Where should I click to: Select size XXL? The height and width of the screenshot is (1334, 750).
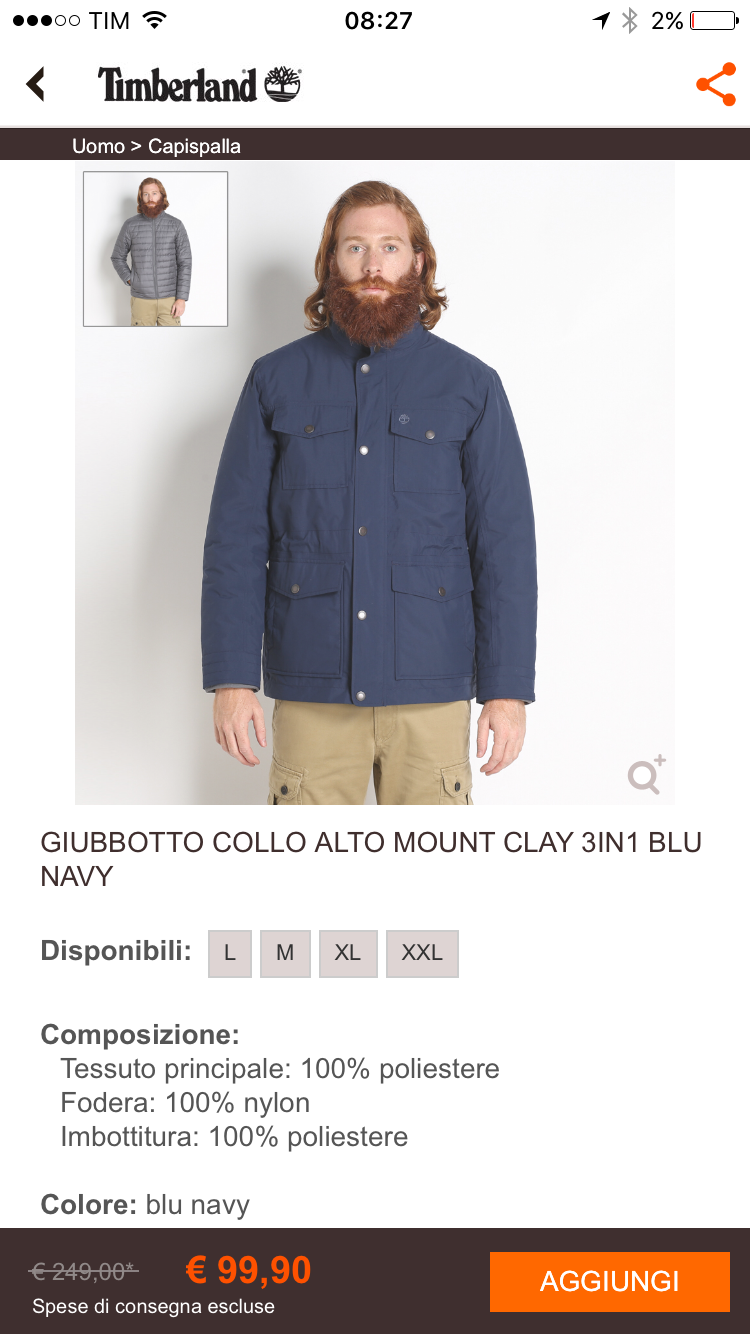tap(422, 953)
